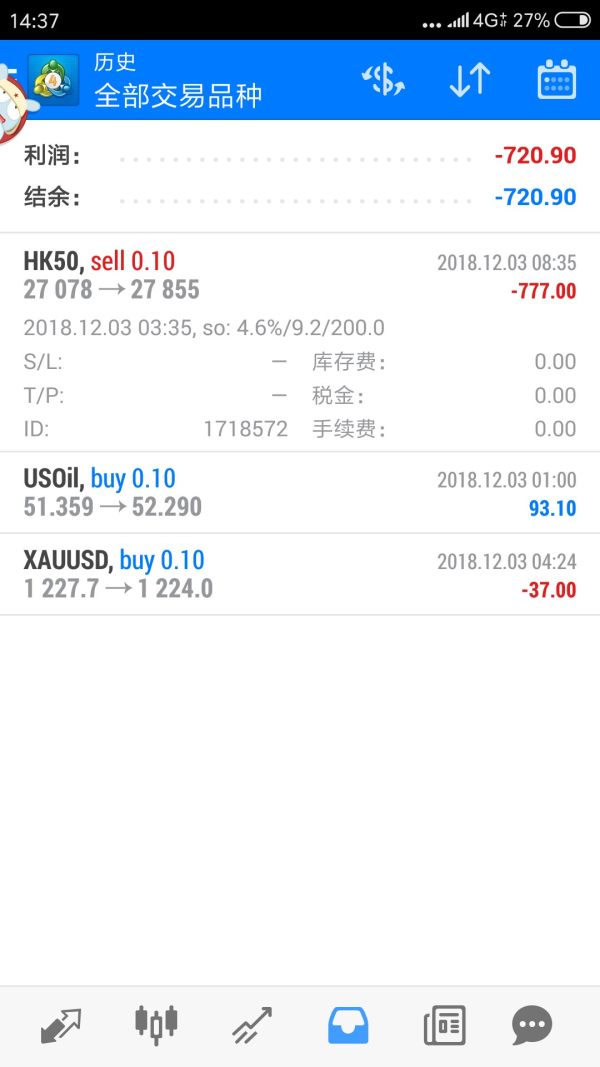Open the MetaTrader side menu
600x1067 pixels.
pyautogui.click(x=45, y=80)
